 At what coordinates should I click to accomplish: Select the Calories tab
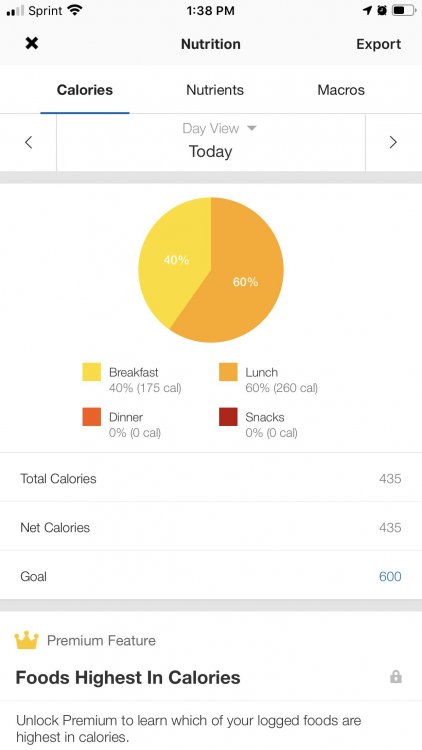(x=85, y=90)
